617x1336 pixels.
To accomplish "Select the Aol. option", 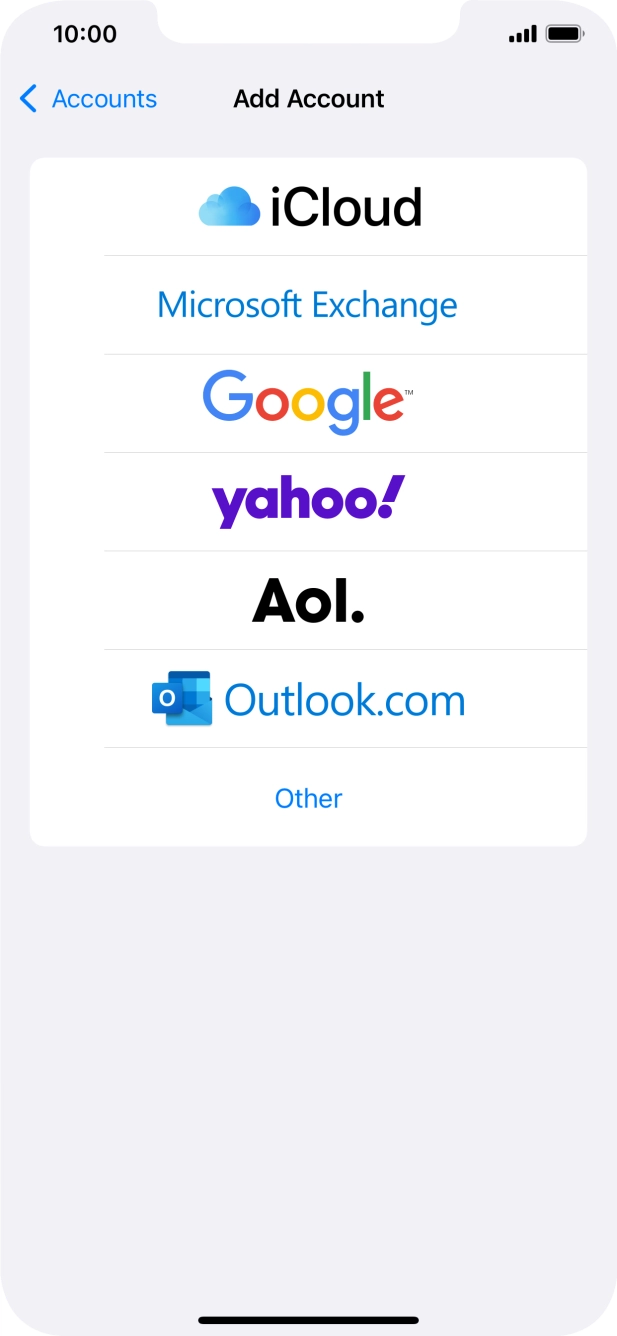I will pos(308,600).
